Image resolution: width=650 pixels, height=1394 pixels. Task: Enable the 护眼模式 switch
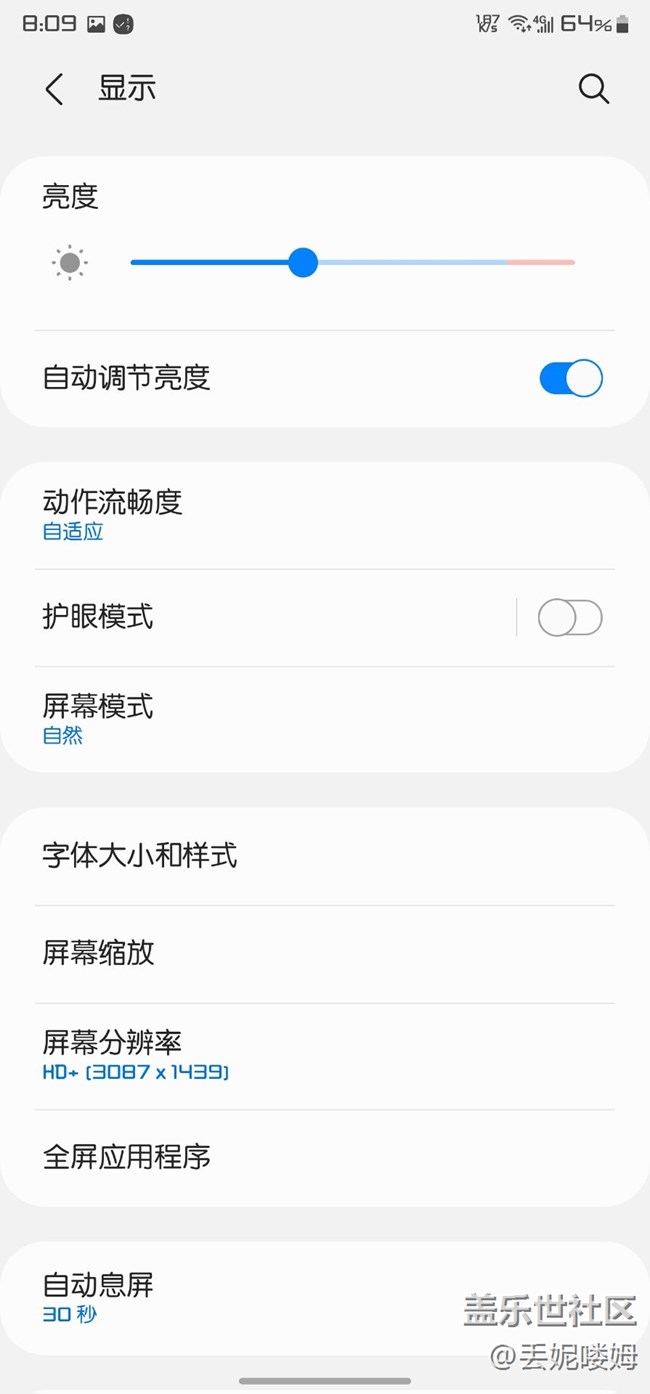tap(570, 618)
